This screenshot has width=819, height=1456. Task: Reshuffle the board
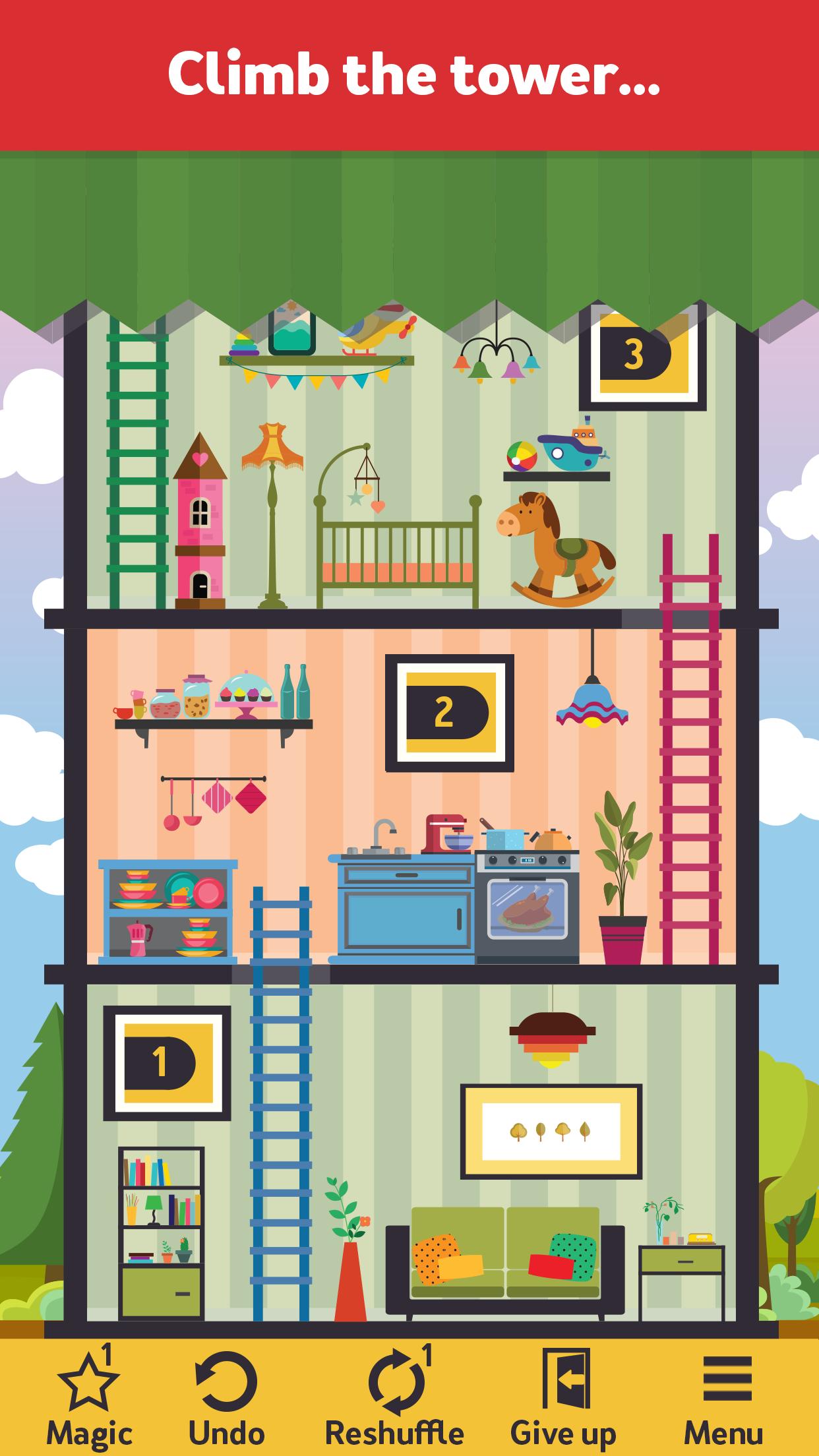point(394,1397)
